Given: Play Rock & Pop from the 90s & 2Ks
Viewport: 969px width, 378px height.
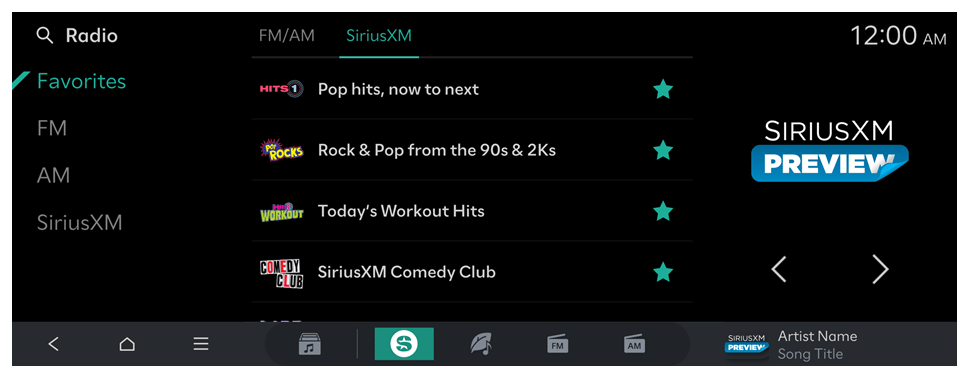Looking at the screenshot, I should [x=472, y=150].
